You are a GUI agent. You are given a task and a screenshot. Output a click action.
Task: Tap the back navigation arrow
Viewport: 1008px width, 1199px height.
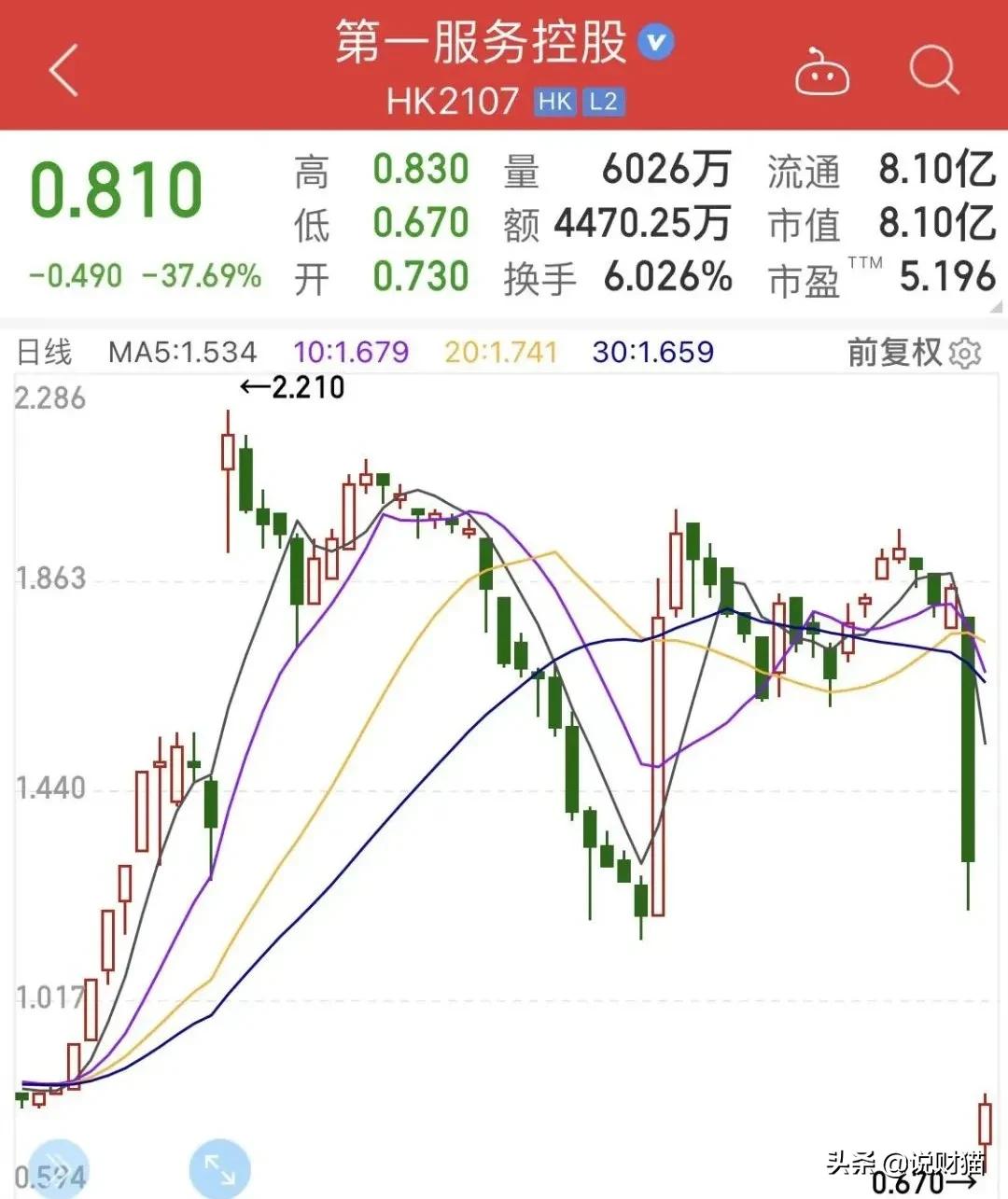[x=61, y=70]
